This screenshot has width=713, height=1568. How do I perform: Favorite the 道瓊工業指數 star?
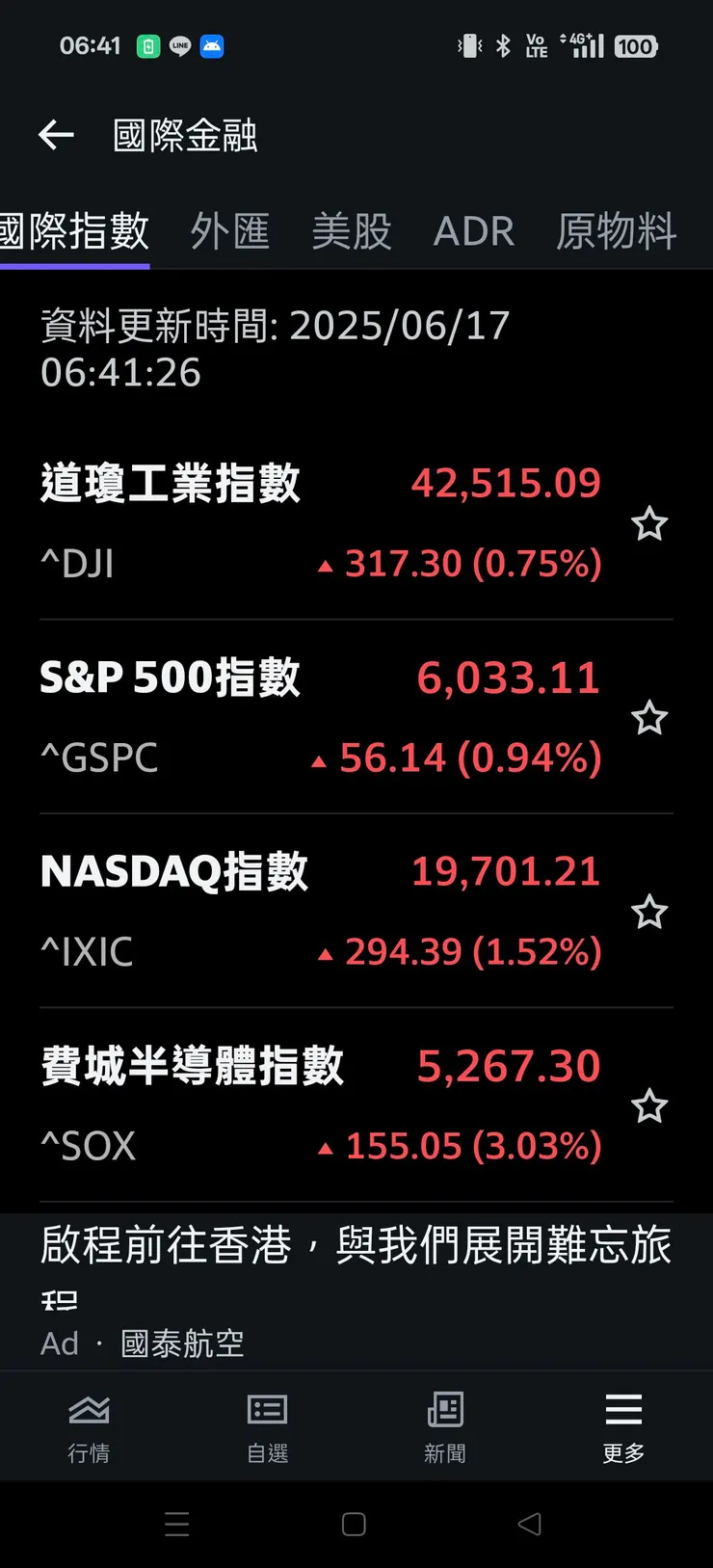tap(649, 524)
